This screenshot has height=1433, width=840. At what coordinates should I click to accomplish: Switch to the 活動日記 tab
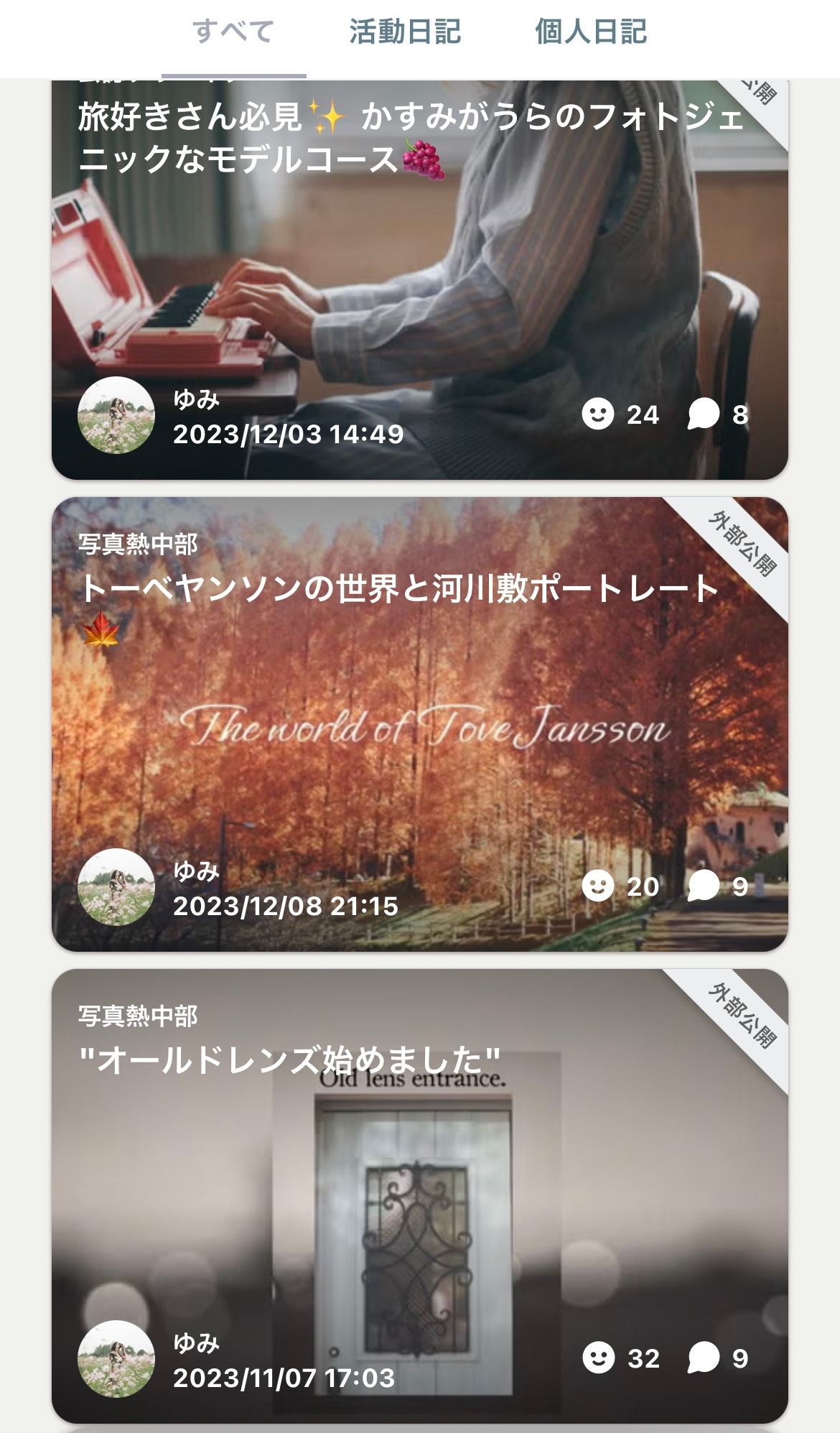[405, 32]
